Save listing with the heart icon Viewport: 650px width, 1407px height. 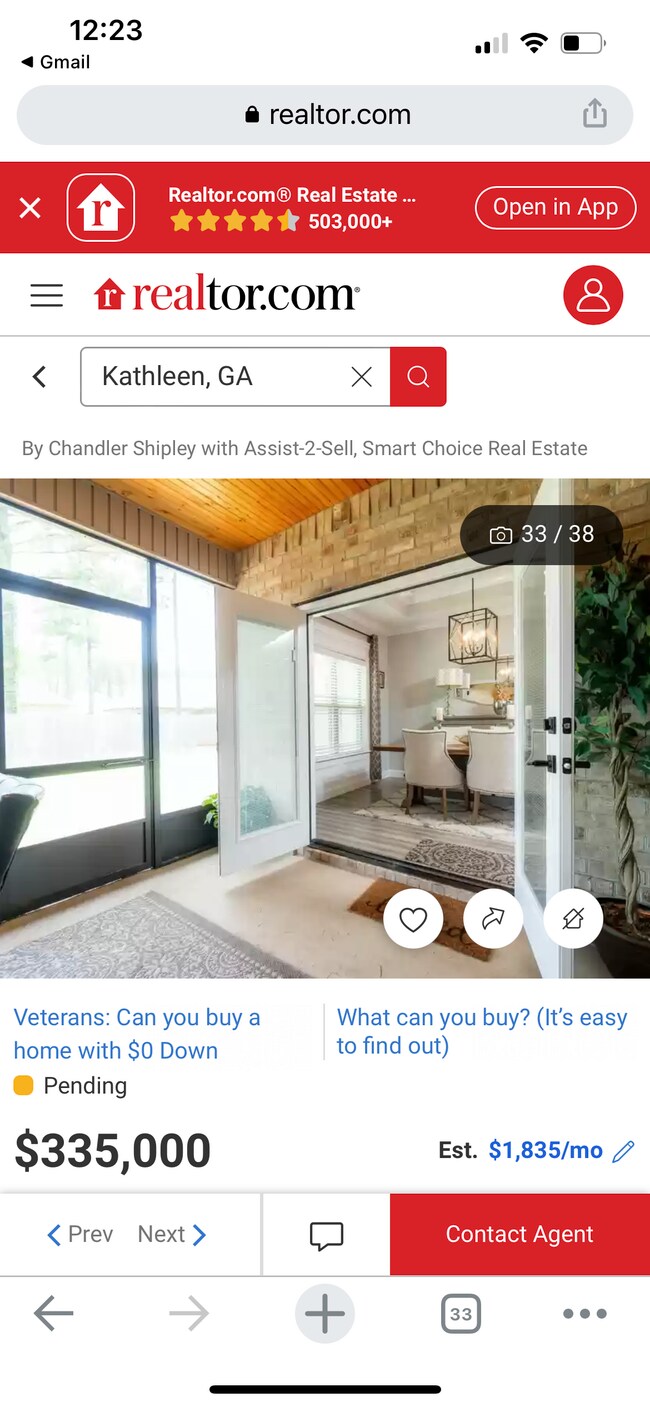click(413, 919)
